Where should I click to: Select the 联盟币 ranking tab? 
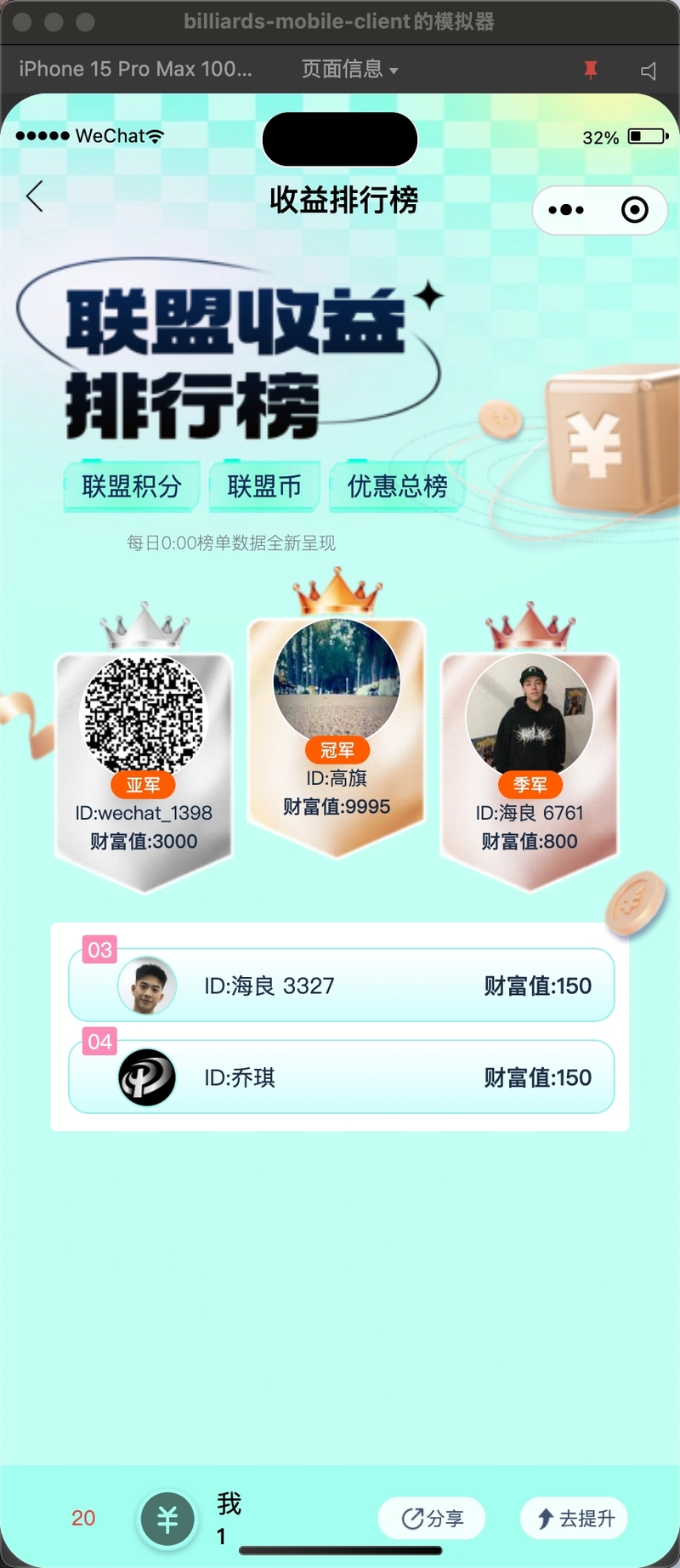click(264, 486)
